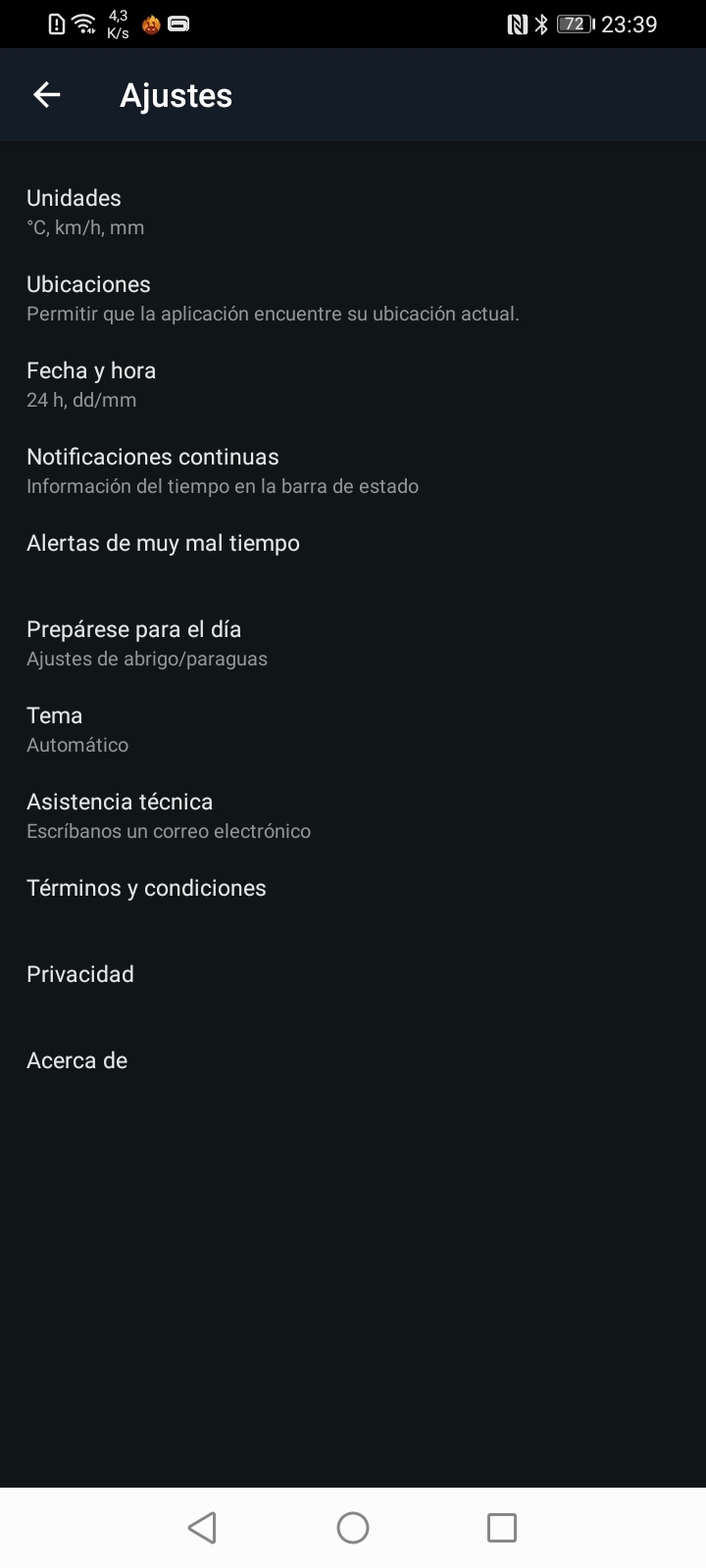Tap the Bluetooth icon in status bar
706x1568 pixels.
pos(539,24)
